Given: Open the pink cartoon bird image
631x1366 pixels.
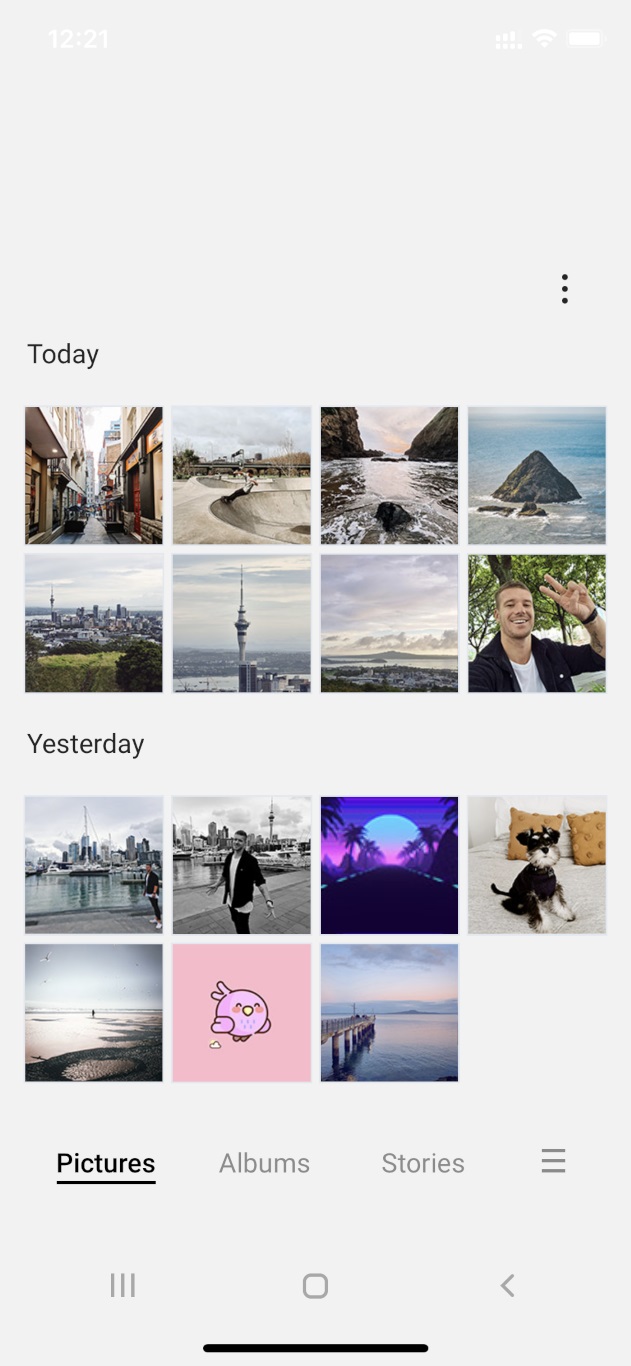Looking at the screenshot, I should [x=242, y=1013].
